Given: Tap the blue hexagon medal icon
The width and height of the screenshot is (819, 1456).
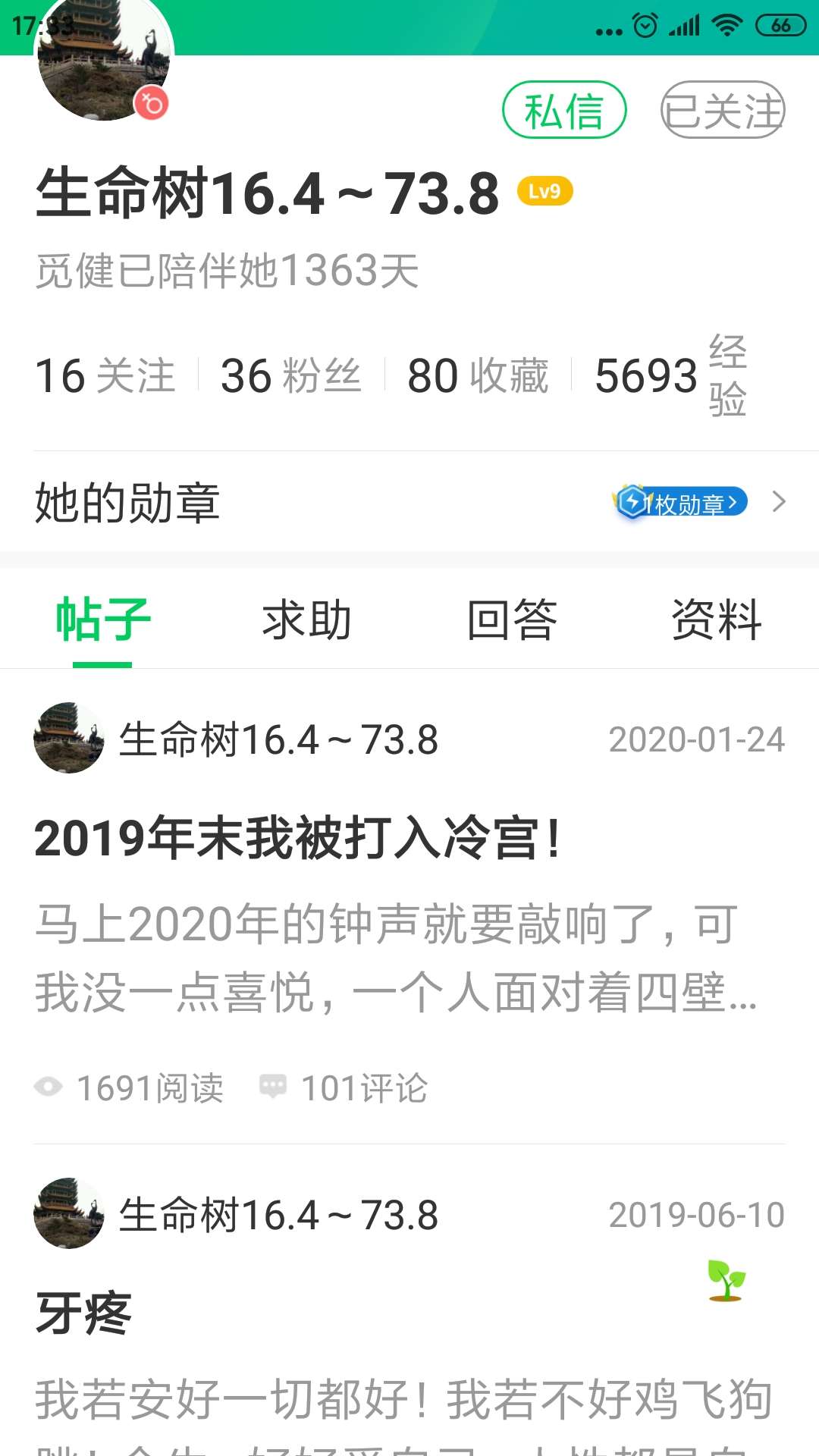Looking at the screenshot, I should click(x=632, y=501).
